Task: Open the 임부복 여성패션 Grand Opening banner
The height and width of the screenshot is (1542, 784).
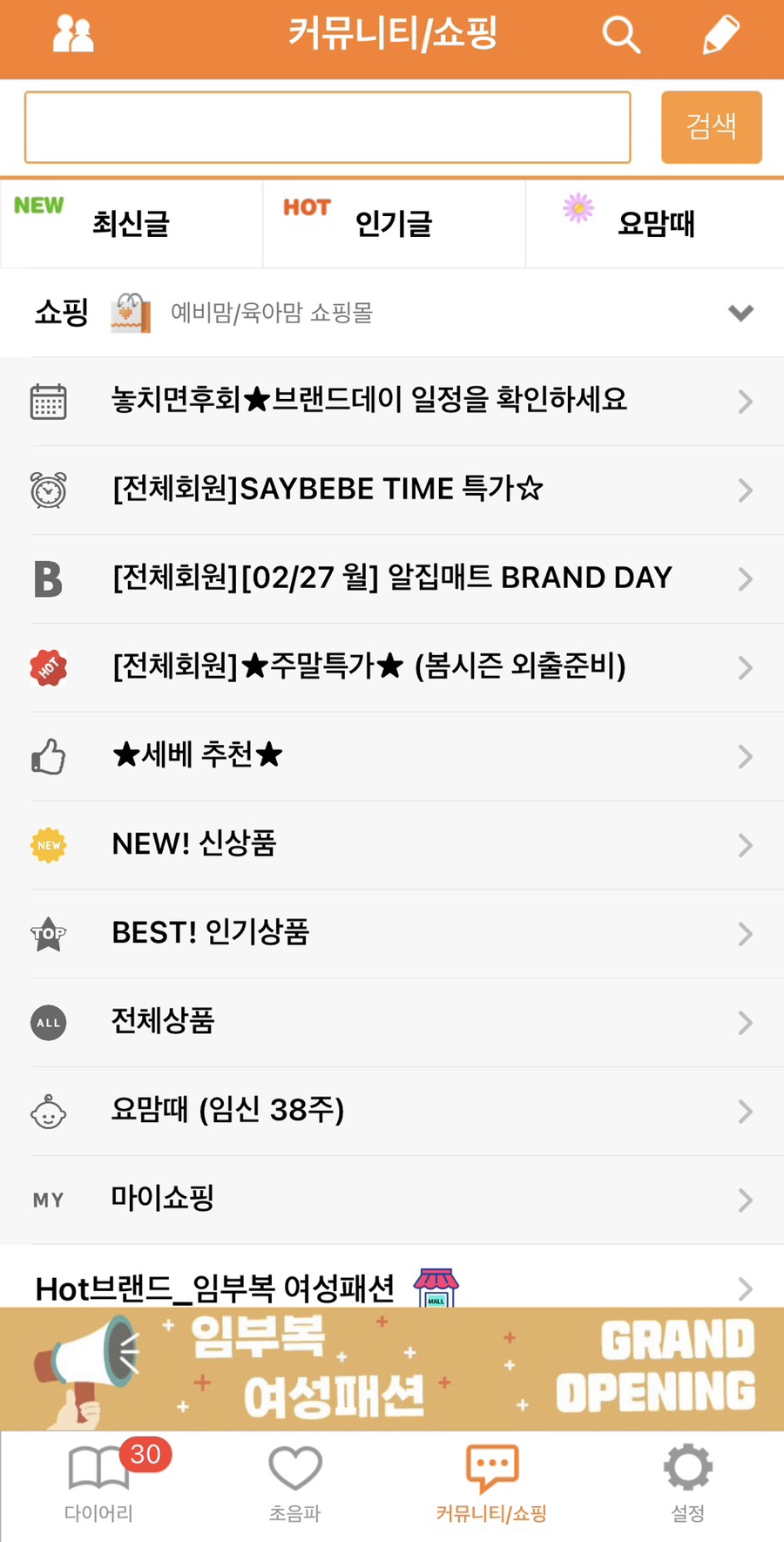Action: pos(392,1369)
